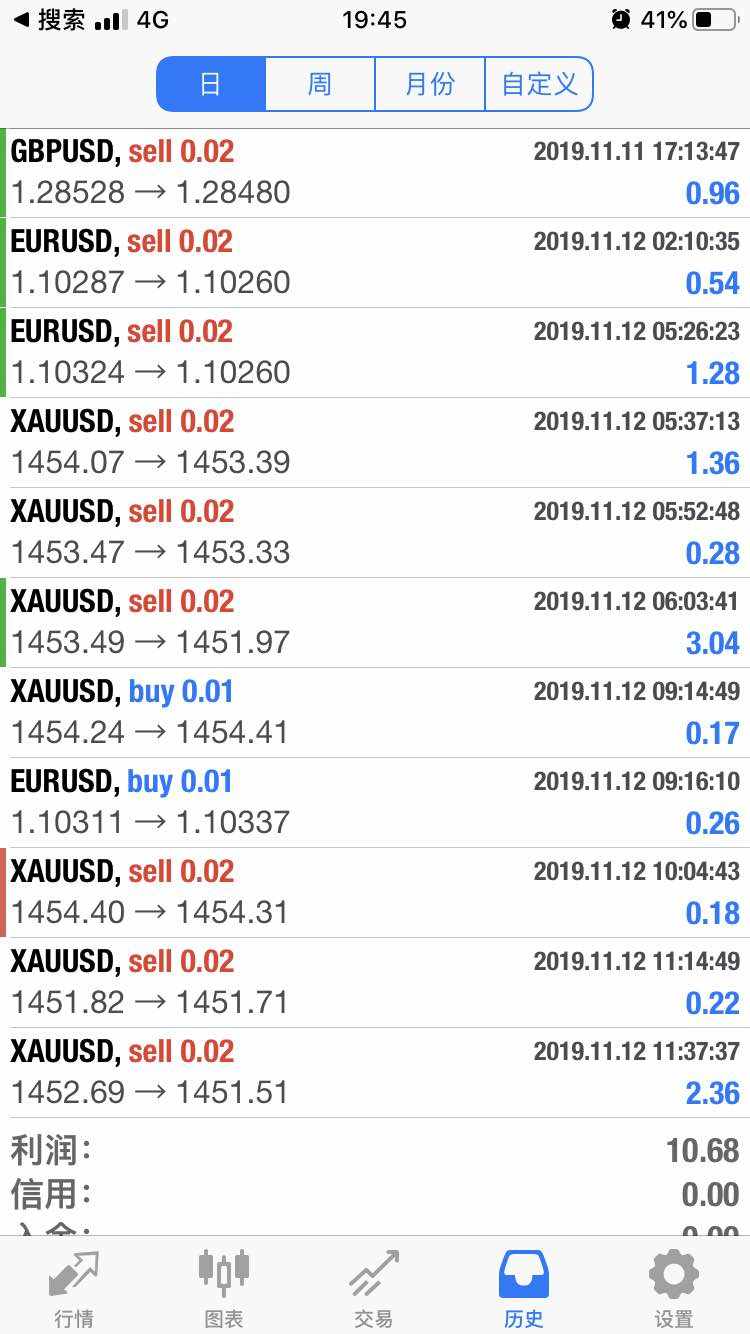View the EURUSD sell trade with profit 1.28
Image resolution: width=750 pixels, height=1334 pixels.
tap(375, 353)
